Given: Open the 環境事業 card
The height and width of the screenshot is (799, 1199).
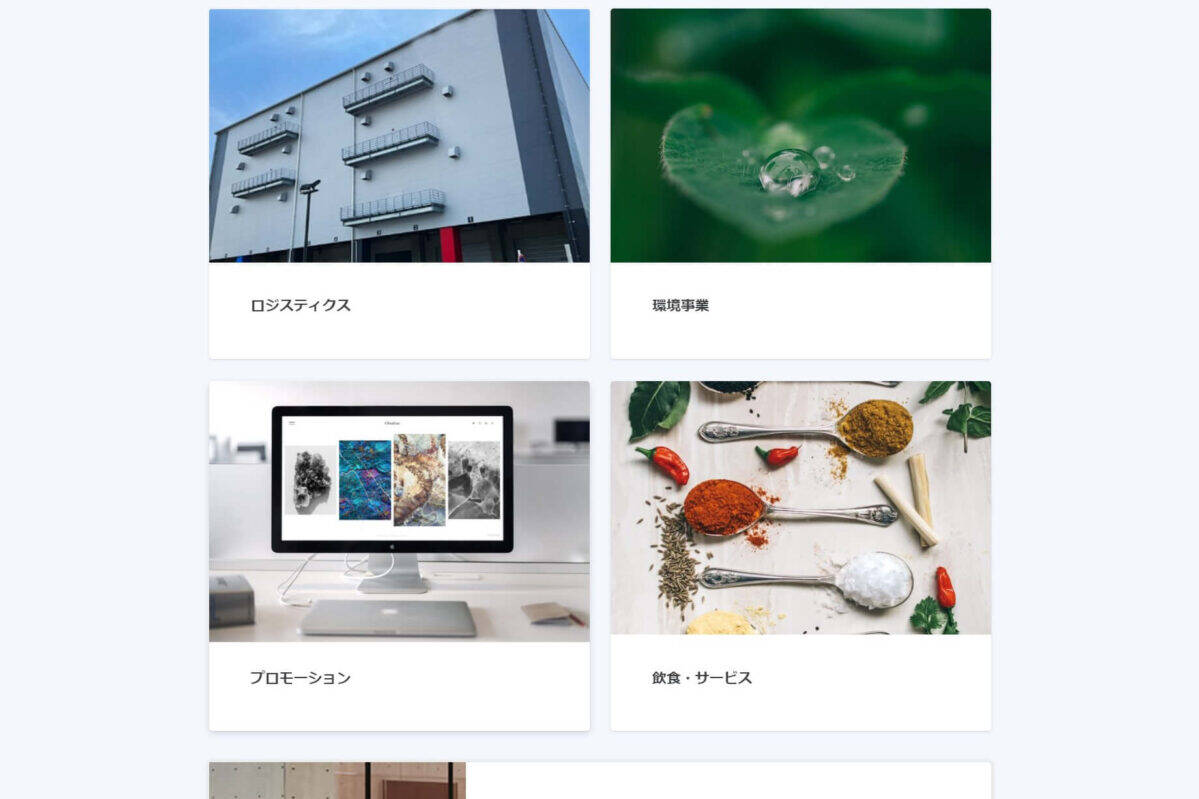Looking at the screenshot, I should (x=800, y=185).
